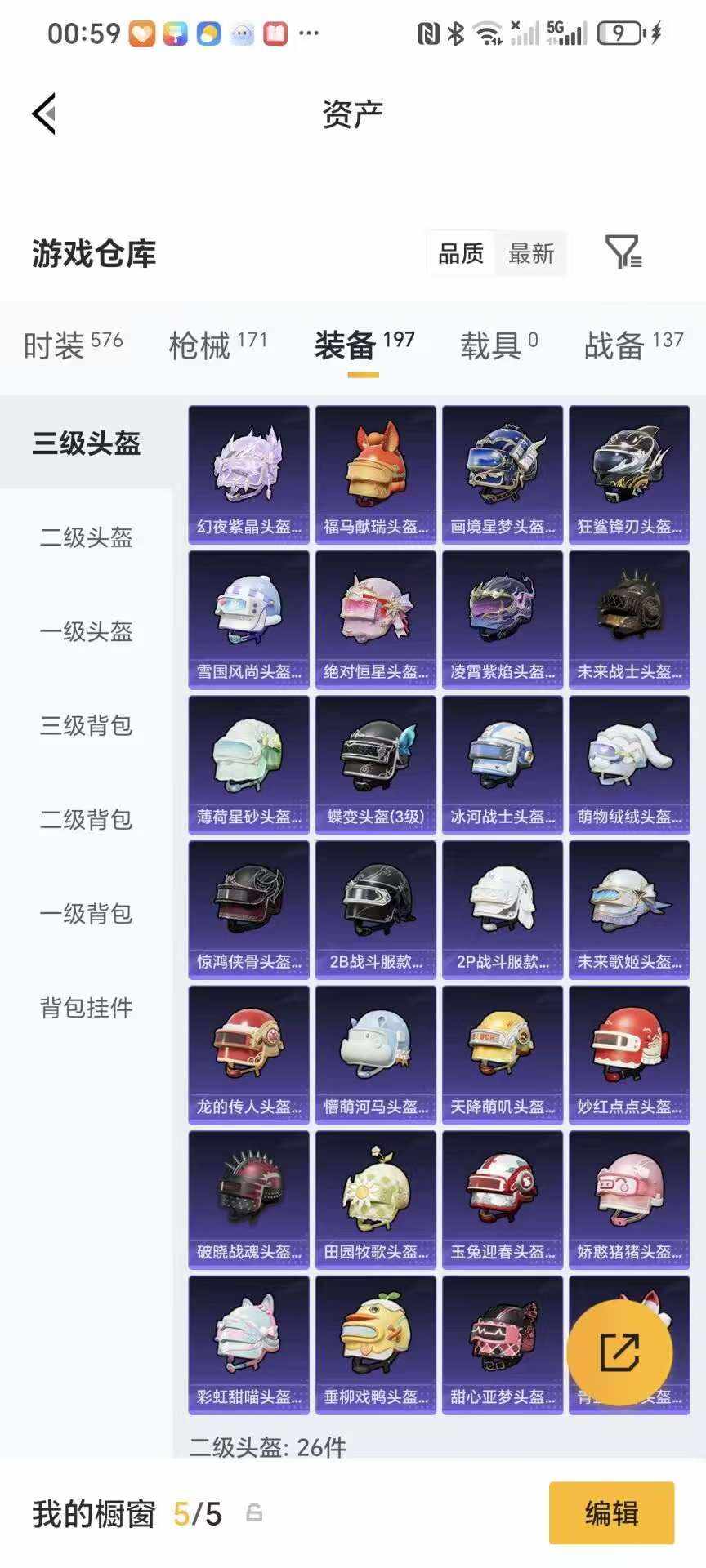
Task: Tap the ellipsis icon in the status bar
Action: (x=307, y=33)
